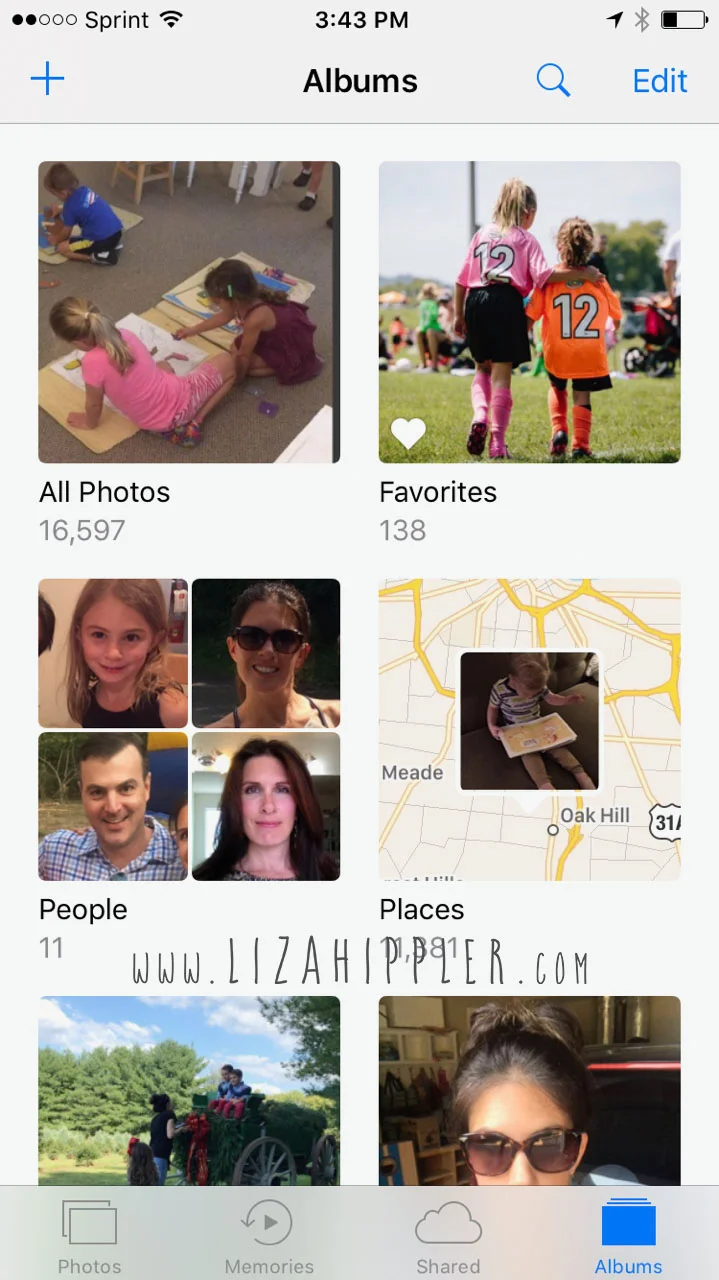Open the Favorites album
This screenshot has width=719, height=1280.
(529, 312)
